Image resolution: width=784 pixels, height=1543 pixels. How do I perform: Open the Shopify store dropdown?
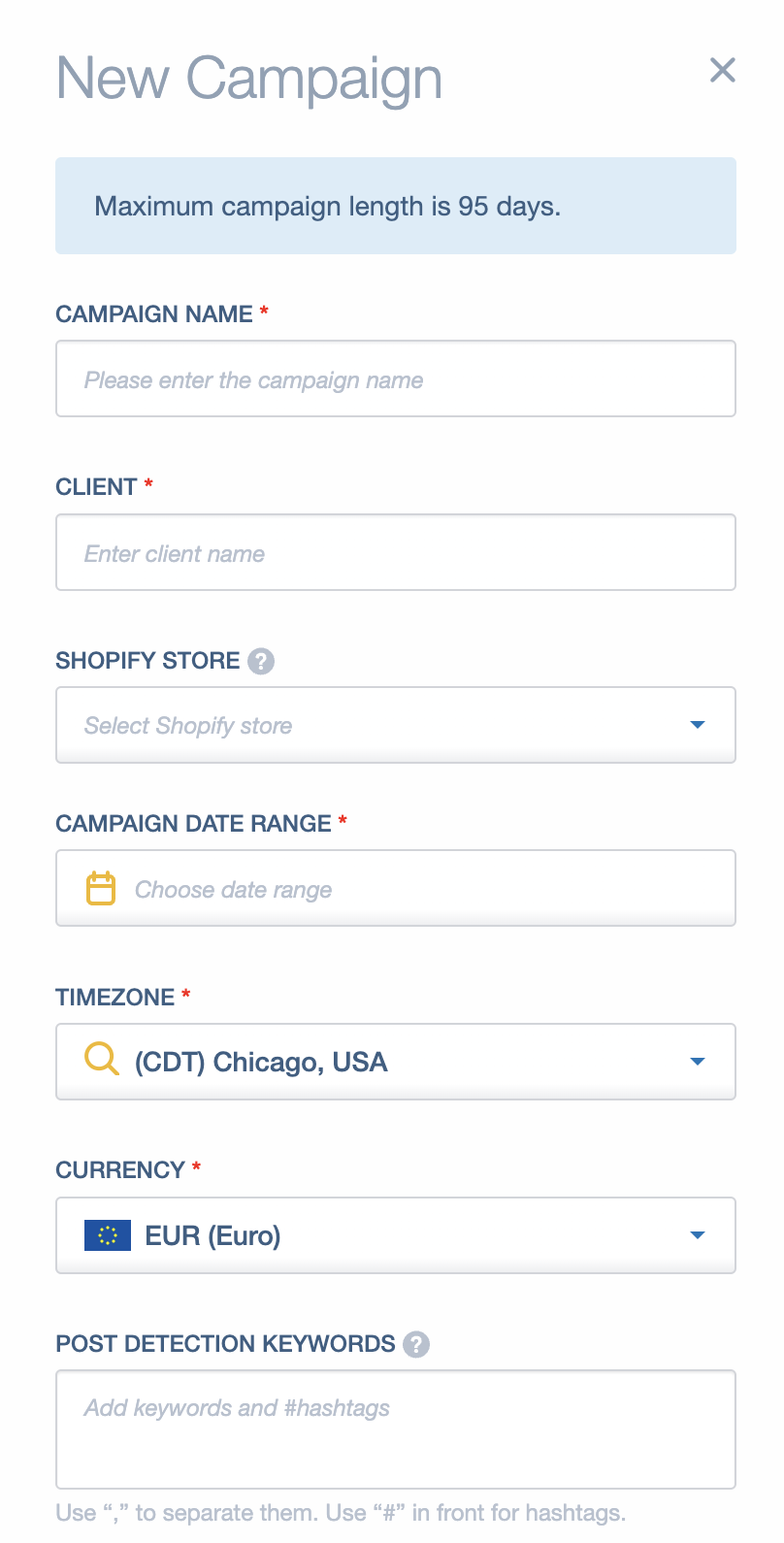point(396,725)
